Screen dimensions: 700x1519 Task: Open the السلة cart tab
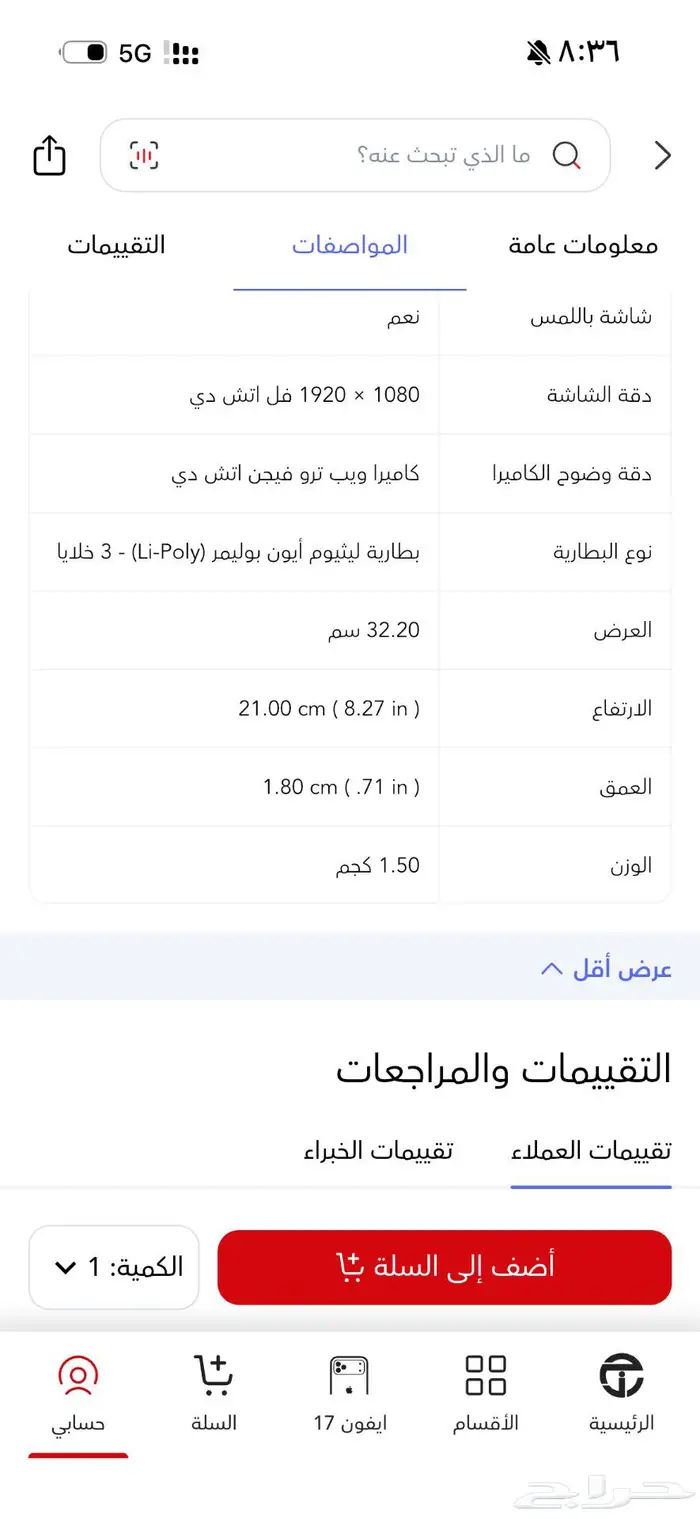pos(213,1394)
